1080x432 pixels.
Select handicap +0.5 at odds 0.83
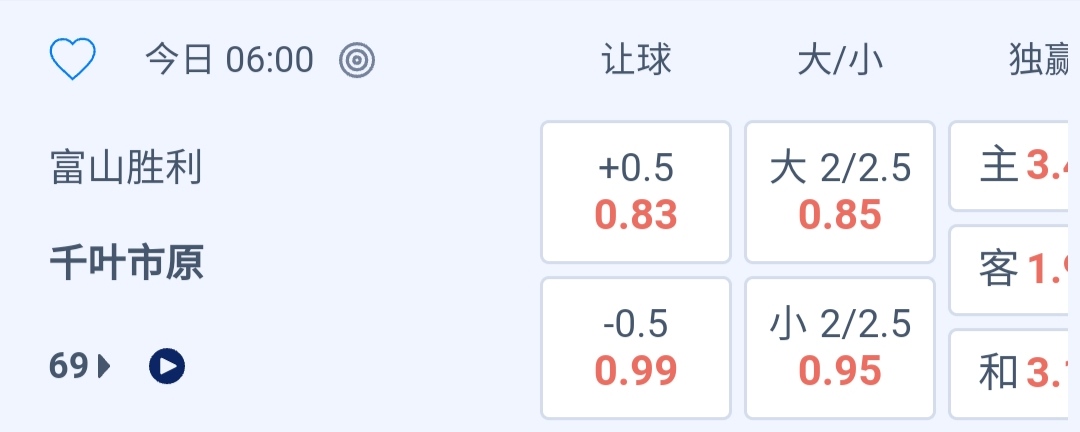636,192
